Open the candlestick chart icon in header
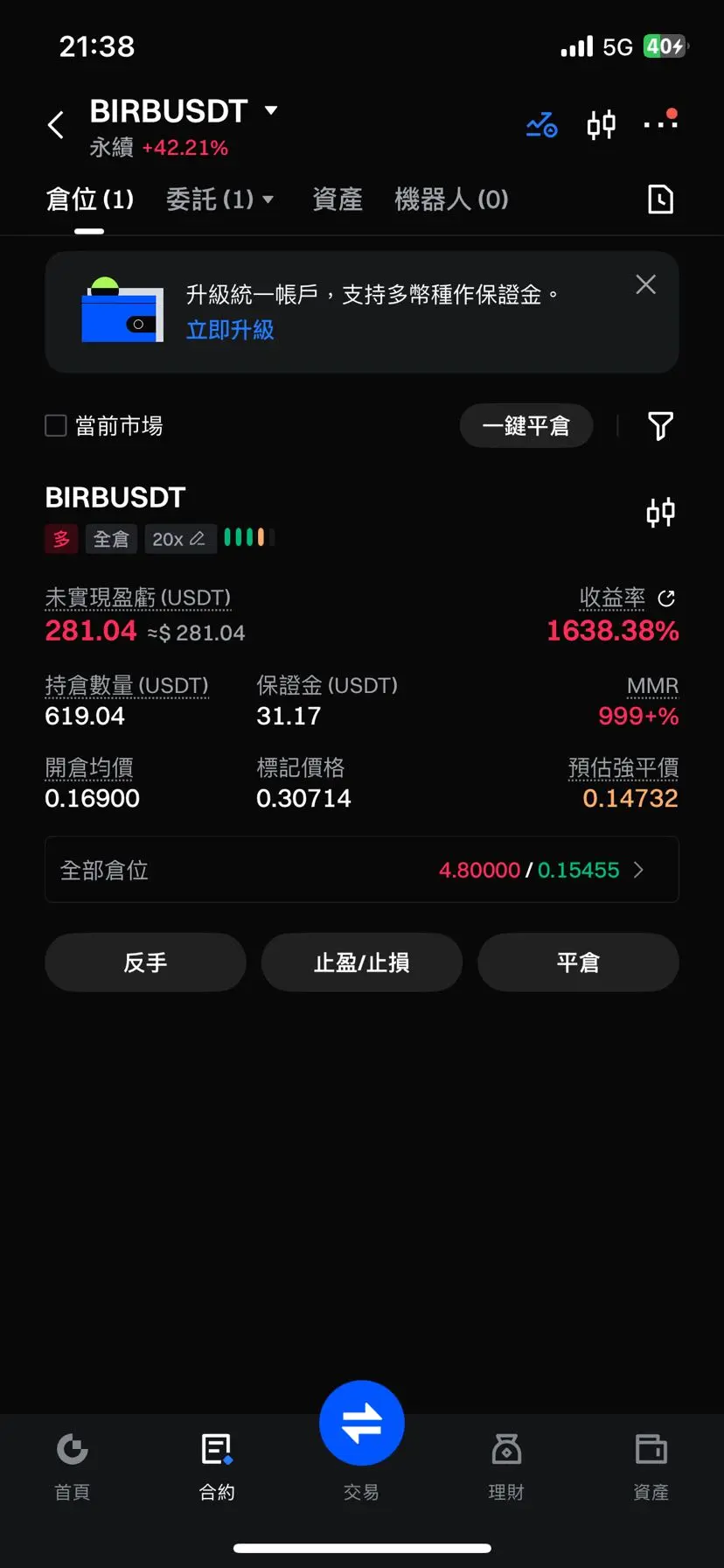Screen dimensions: 724x1568 tap(601, 125)
